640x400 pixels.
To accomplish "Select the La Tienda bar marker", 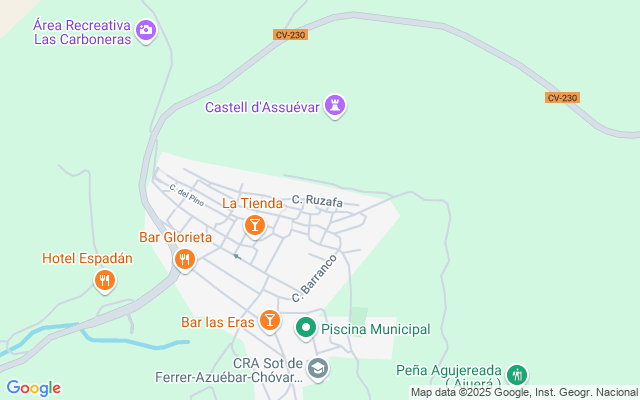I will coord(255,225).
